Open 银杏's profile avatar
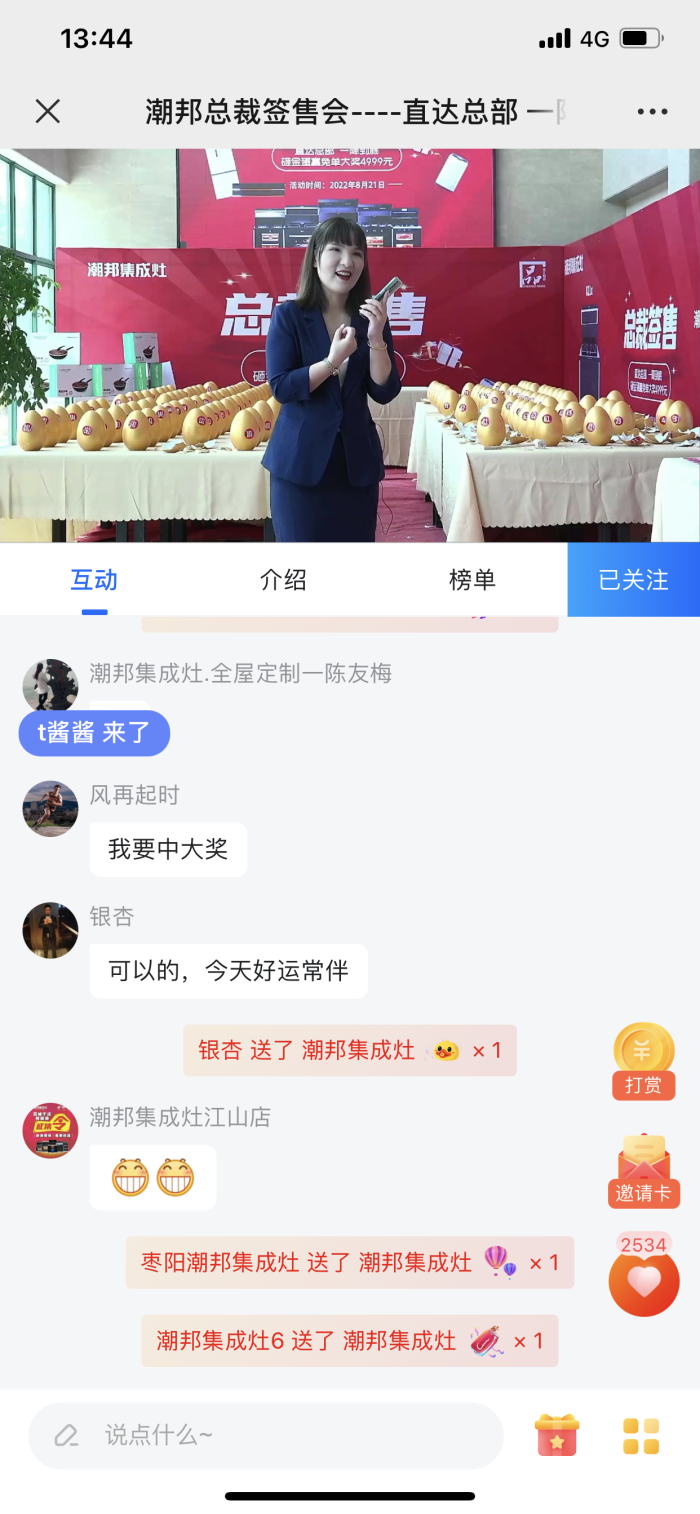 pyautogui.click(x=50, y=930)
